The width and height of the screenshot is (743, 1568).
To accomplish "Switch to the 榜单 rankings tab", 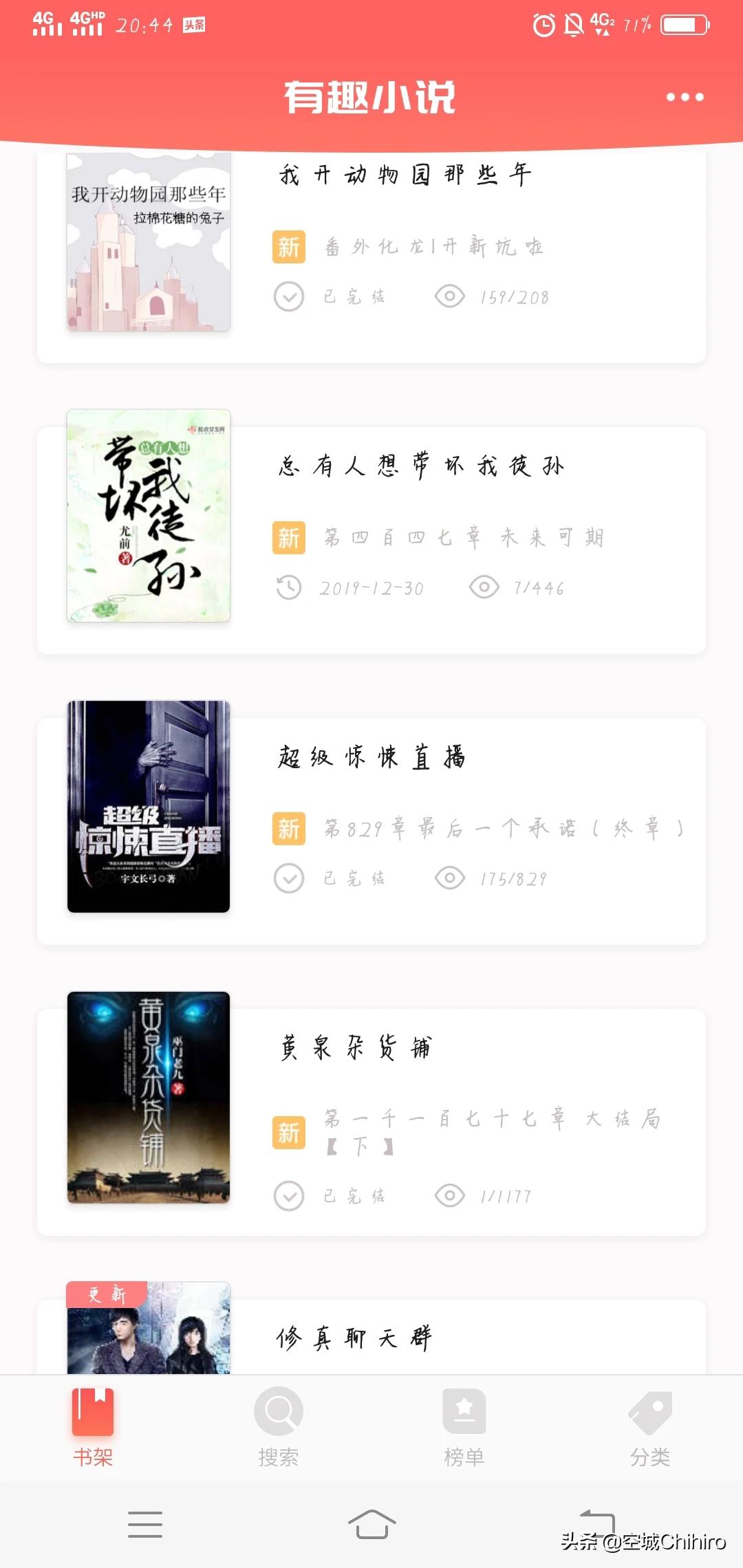I will (x=464, y=1426).
